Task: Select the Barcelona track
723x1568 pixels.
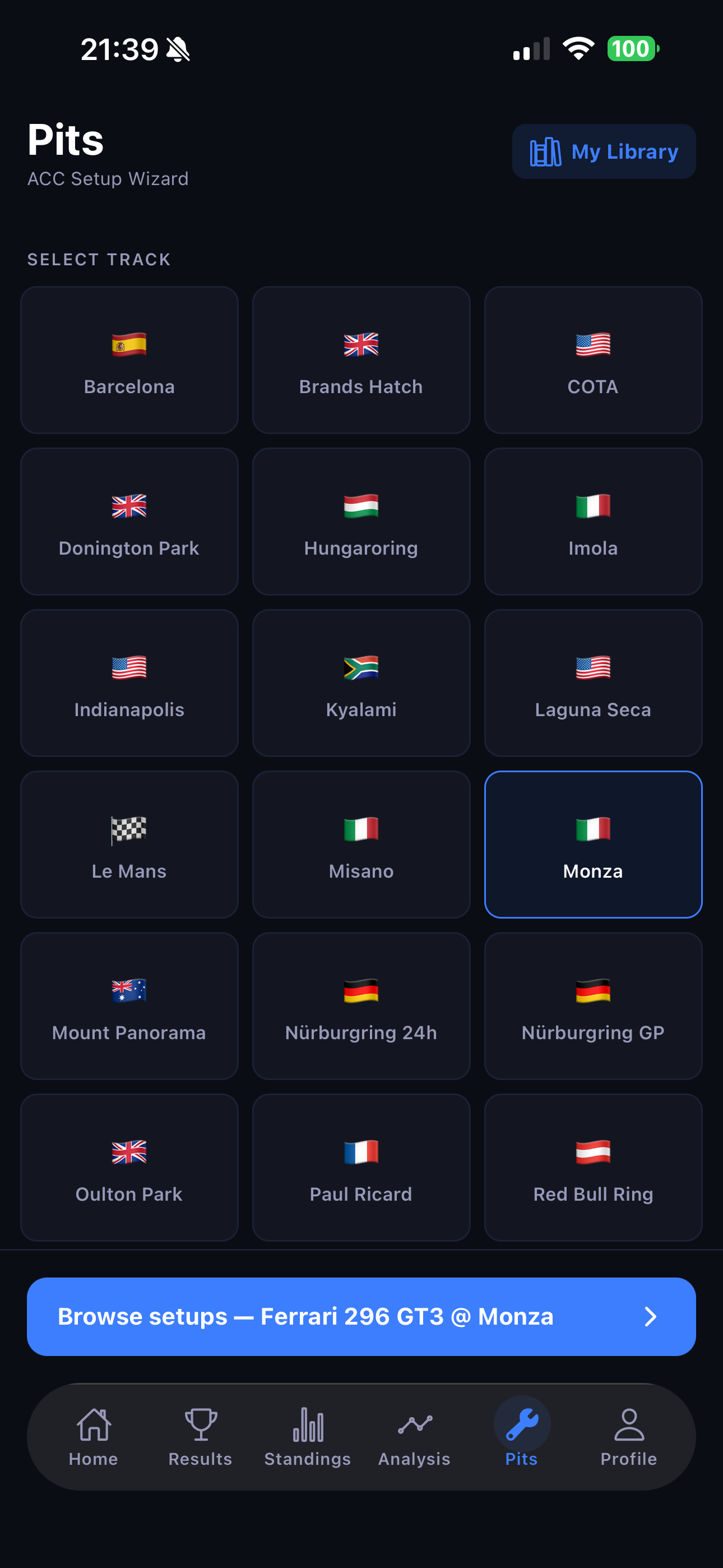Action: (x=129, y=359)
